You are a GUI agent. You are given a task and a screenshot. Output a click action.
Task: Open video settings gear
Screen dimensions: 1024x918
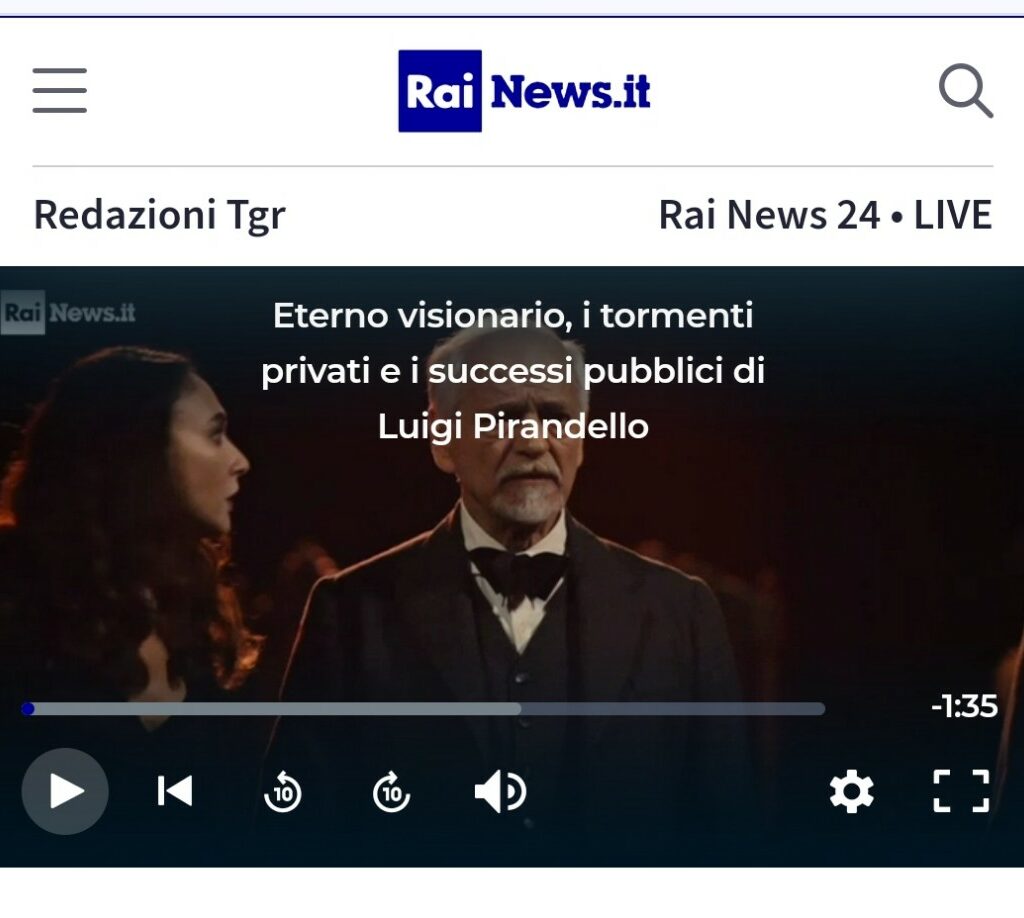[852, 792]
